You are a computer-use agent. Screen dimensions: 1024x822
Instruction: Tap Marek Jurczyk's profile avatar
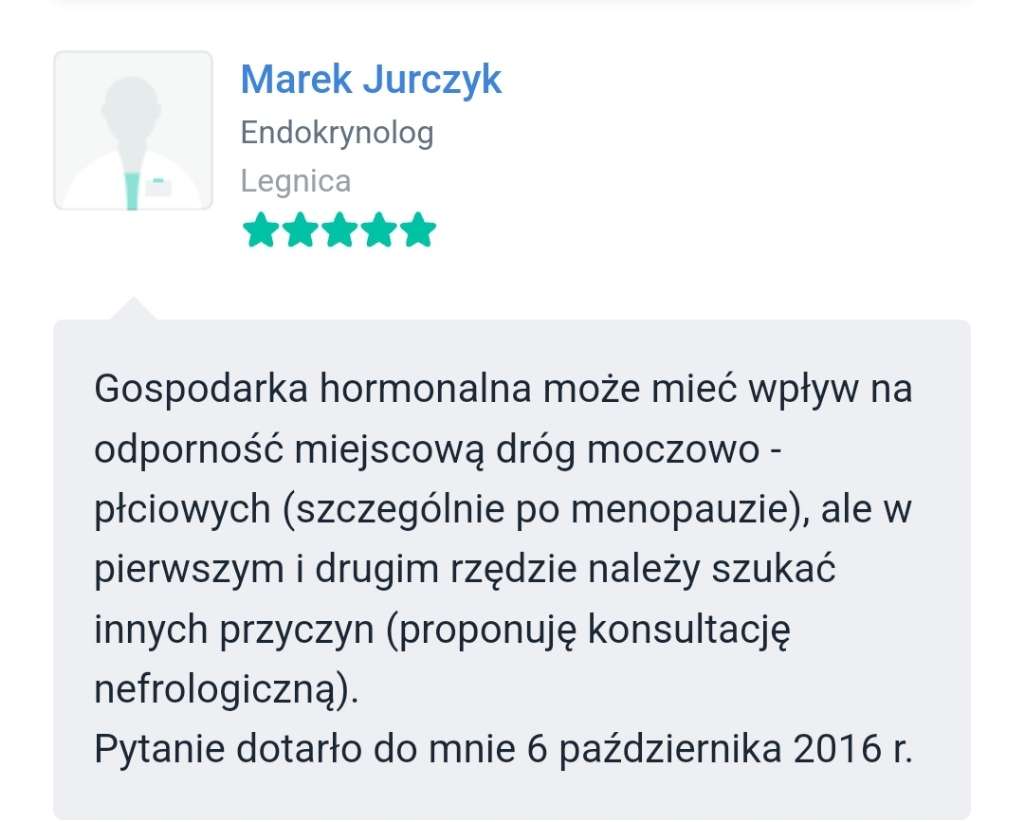pos(133,131)
